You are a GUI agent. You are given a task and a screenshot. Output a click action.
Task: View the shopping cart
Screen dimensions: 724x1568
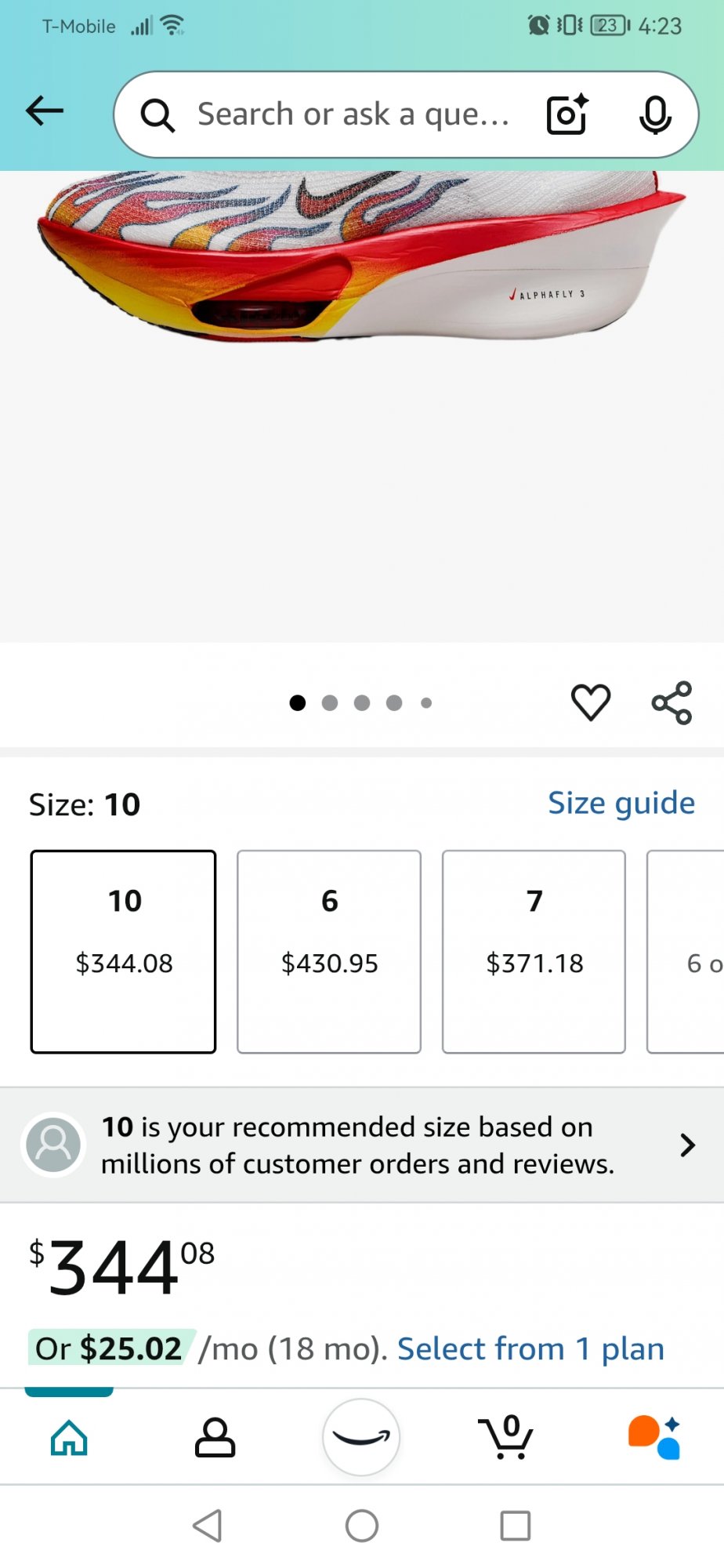pos(506,1438)
